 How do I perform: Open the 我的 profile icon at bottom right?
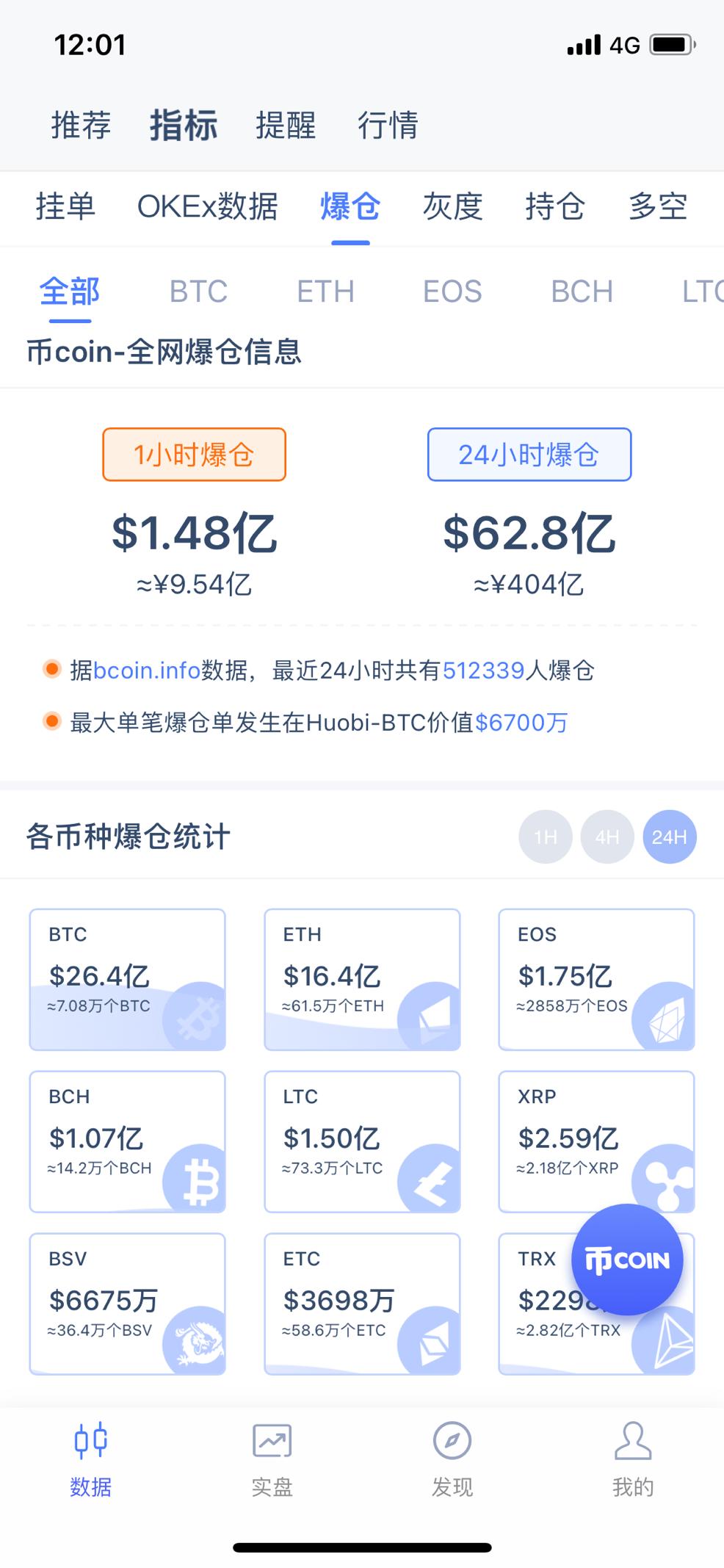(634, 1462)
